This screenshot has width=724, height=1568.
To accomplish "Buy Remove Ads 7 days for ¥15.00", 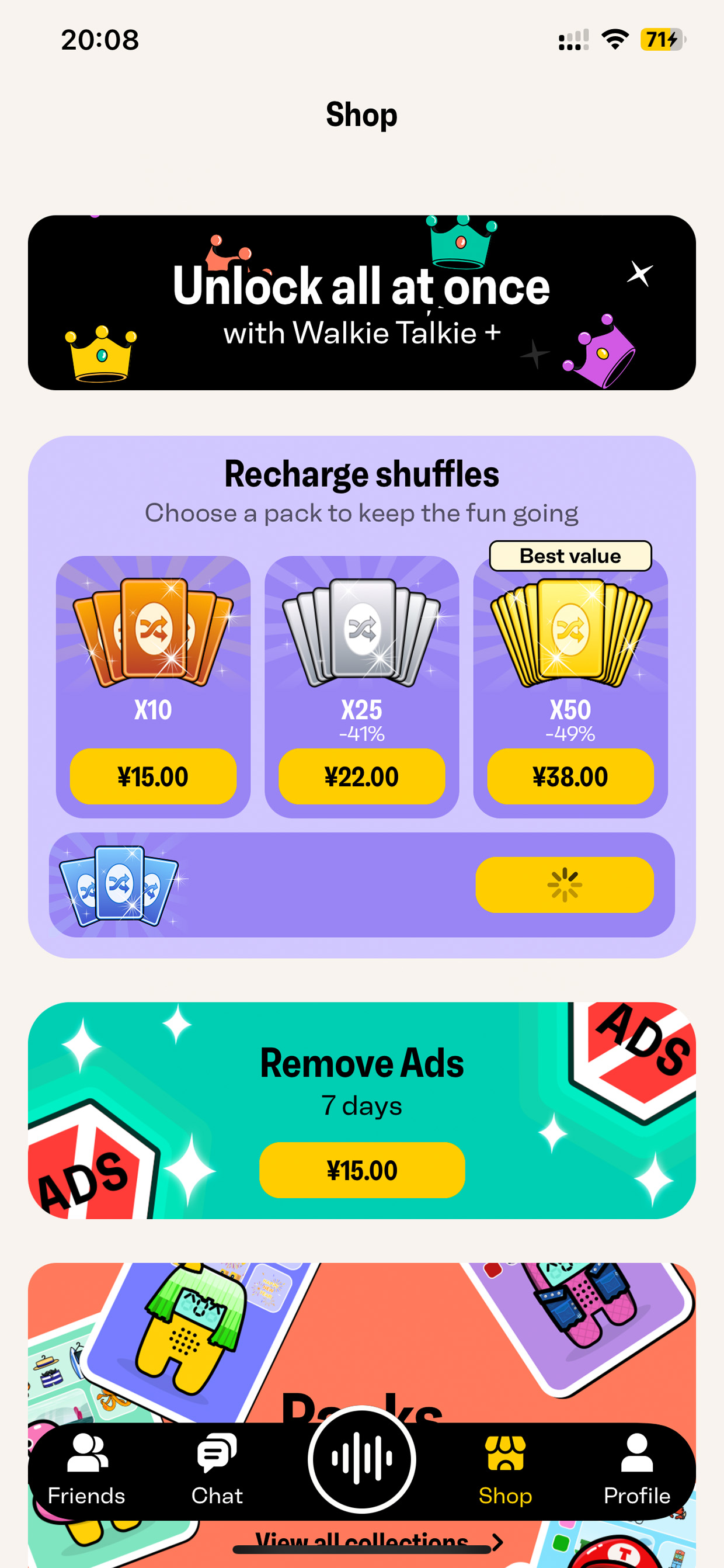I will click(362, 1170).
